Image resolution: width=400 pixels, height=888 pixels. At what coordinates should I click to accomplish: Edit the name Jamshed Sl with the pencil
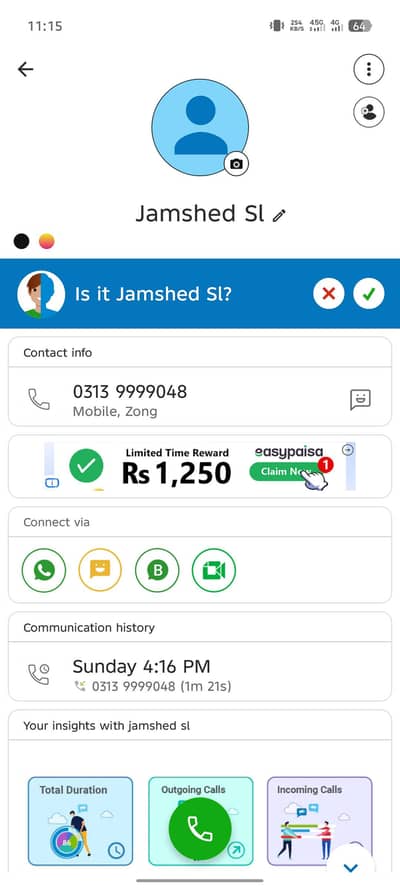279,215
